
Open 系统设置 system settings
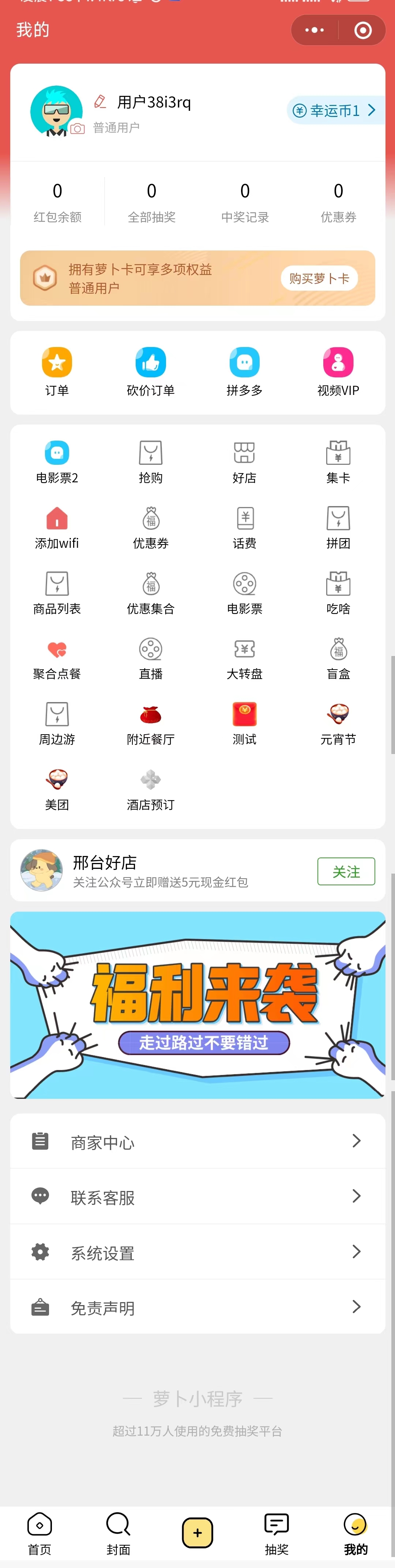click(198, 1252)
